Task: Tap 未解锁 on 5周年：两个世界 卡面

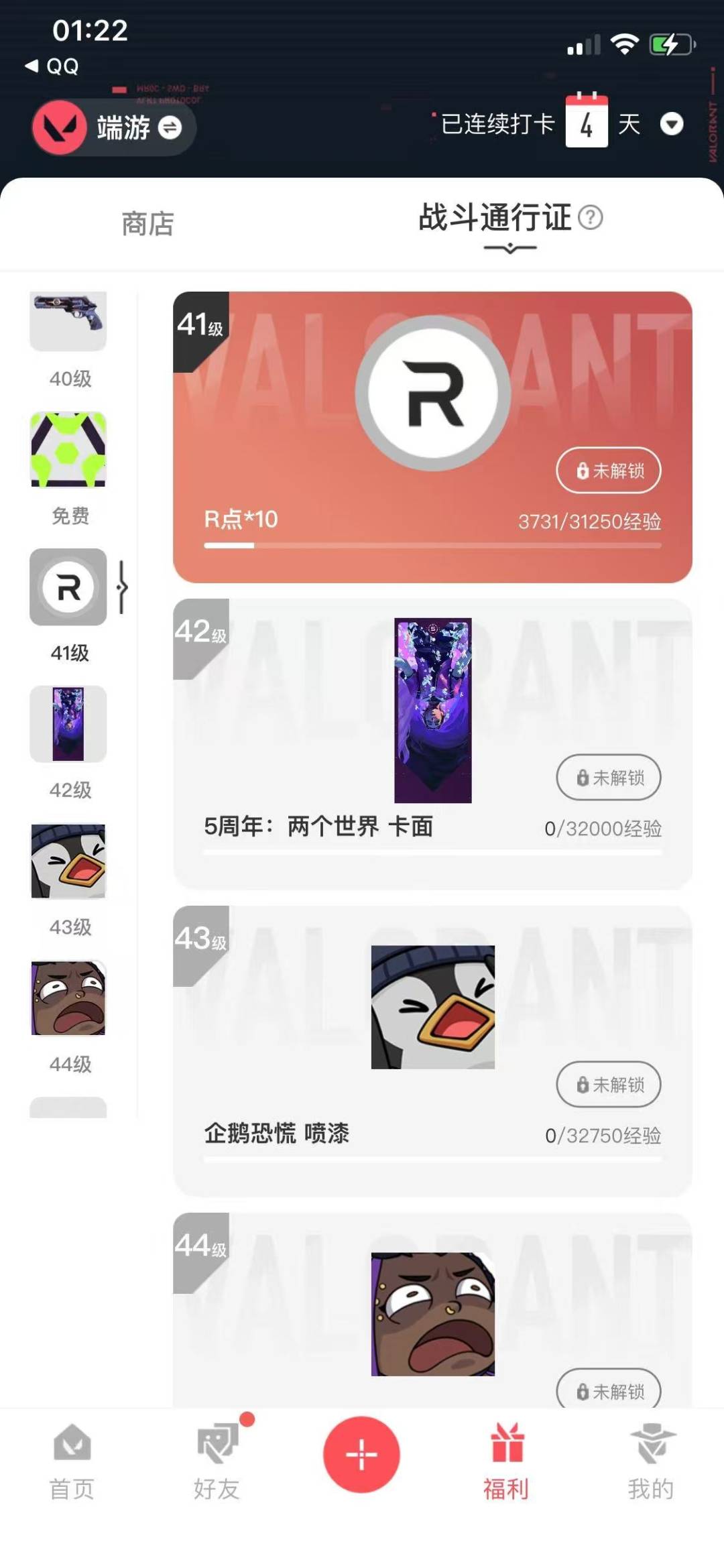Action: (608, 778)
